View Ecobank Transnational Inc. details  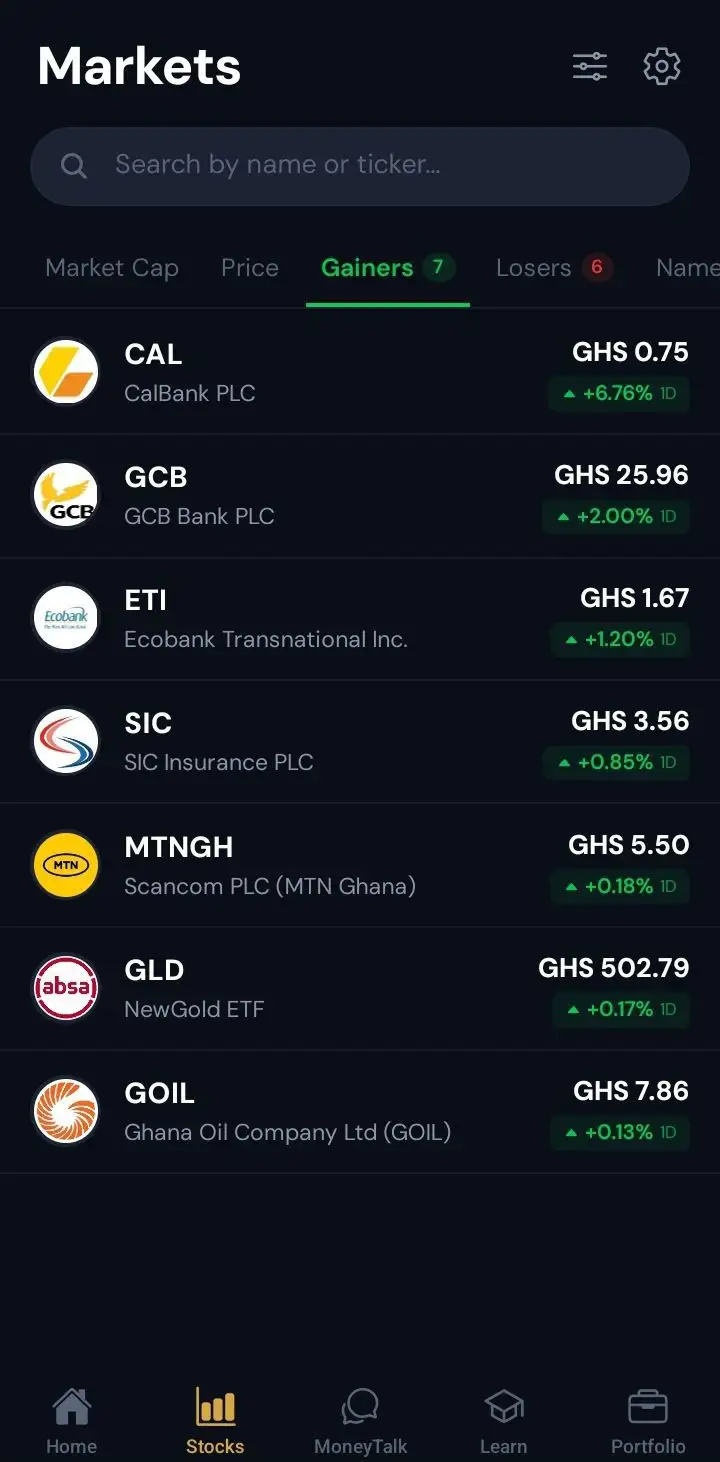[x=360, y=619]
